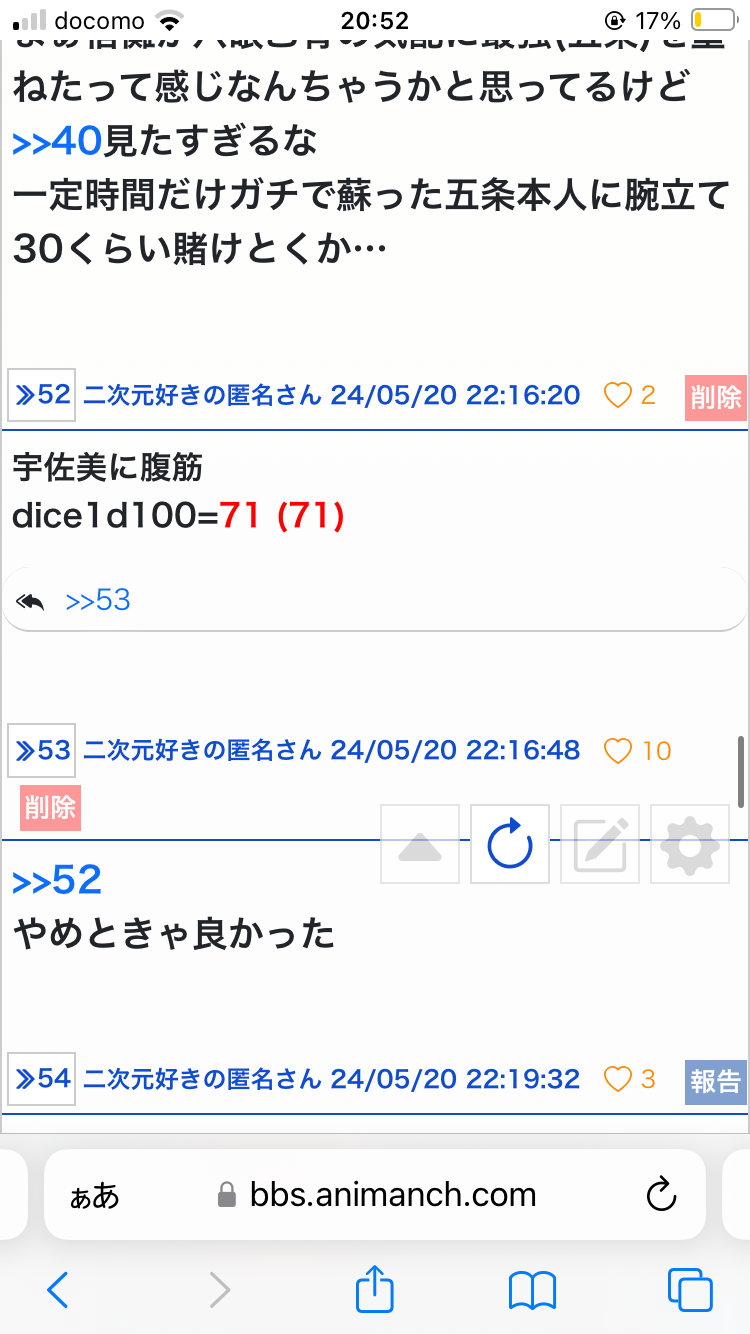Follow the >>52 anchor in post 53

coord(58,880)
